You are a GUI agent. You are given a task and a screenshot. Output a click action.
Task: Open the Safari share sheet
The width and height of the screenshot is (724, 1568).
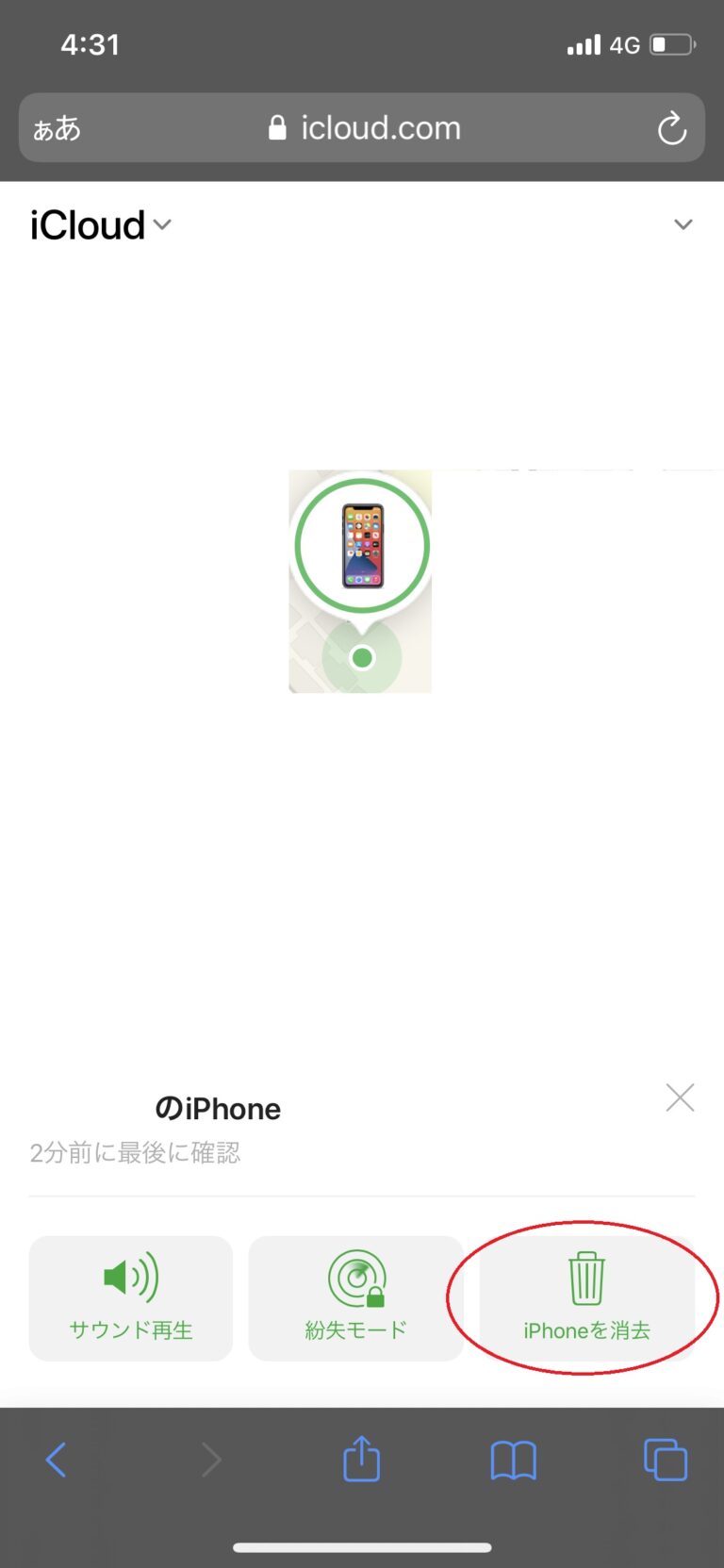(x=361, y=1460)
